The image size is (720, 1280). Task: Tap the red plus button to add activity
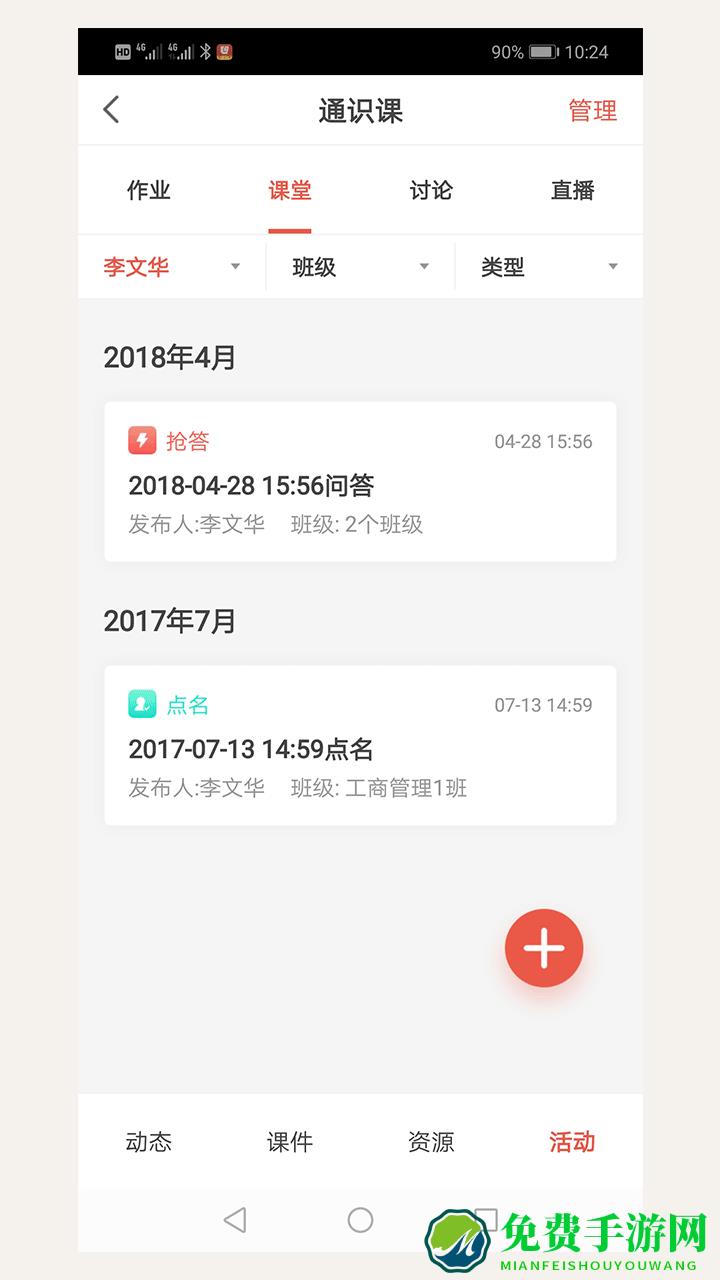pos(544,948)
